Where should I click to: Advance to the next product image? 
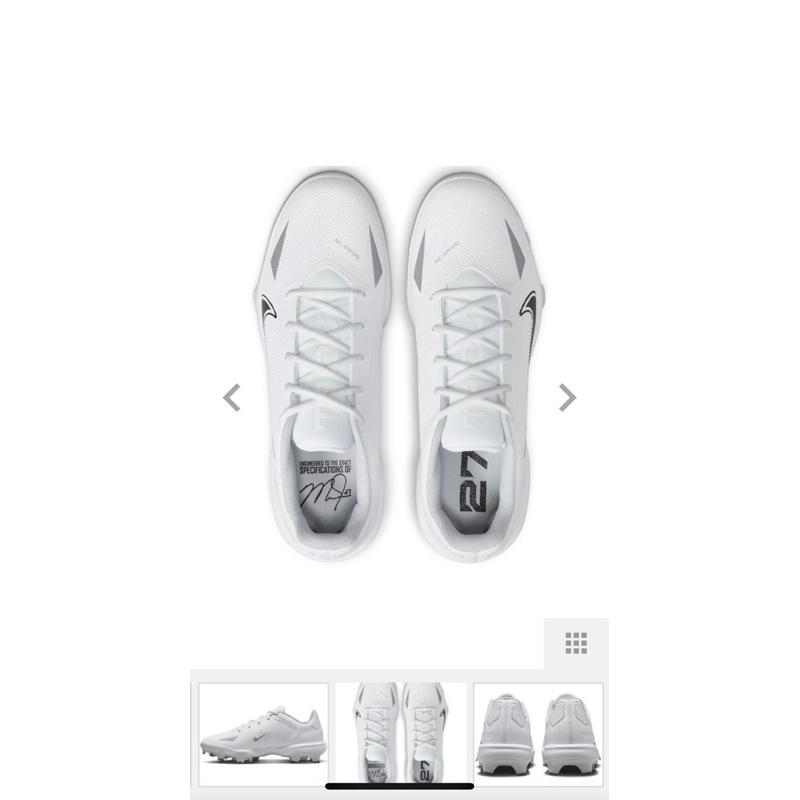(x=567, y=397)
